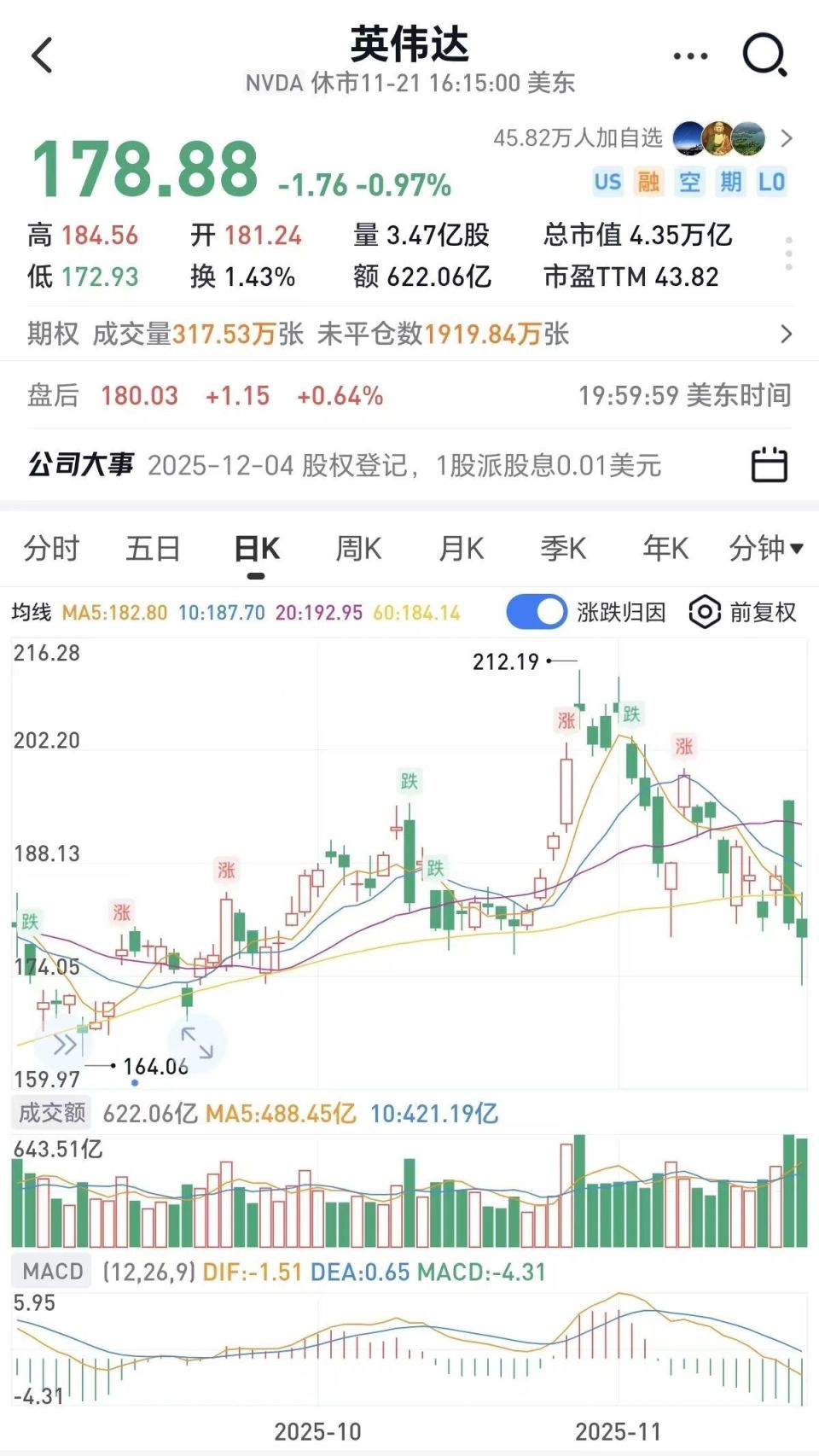This screenshot has height=1456, width=819.
Task: Toggle the 涨跌归因 switch off
Action: (x=536, y=611)
